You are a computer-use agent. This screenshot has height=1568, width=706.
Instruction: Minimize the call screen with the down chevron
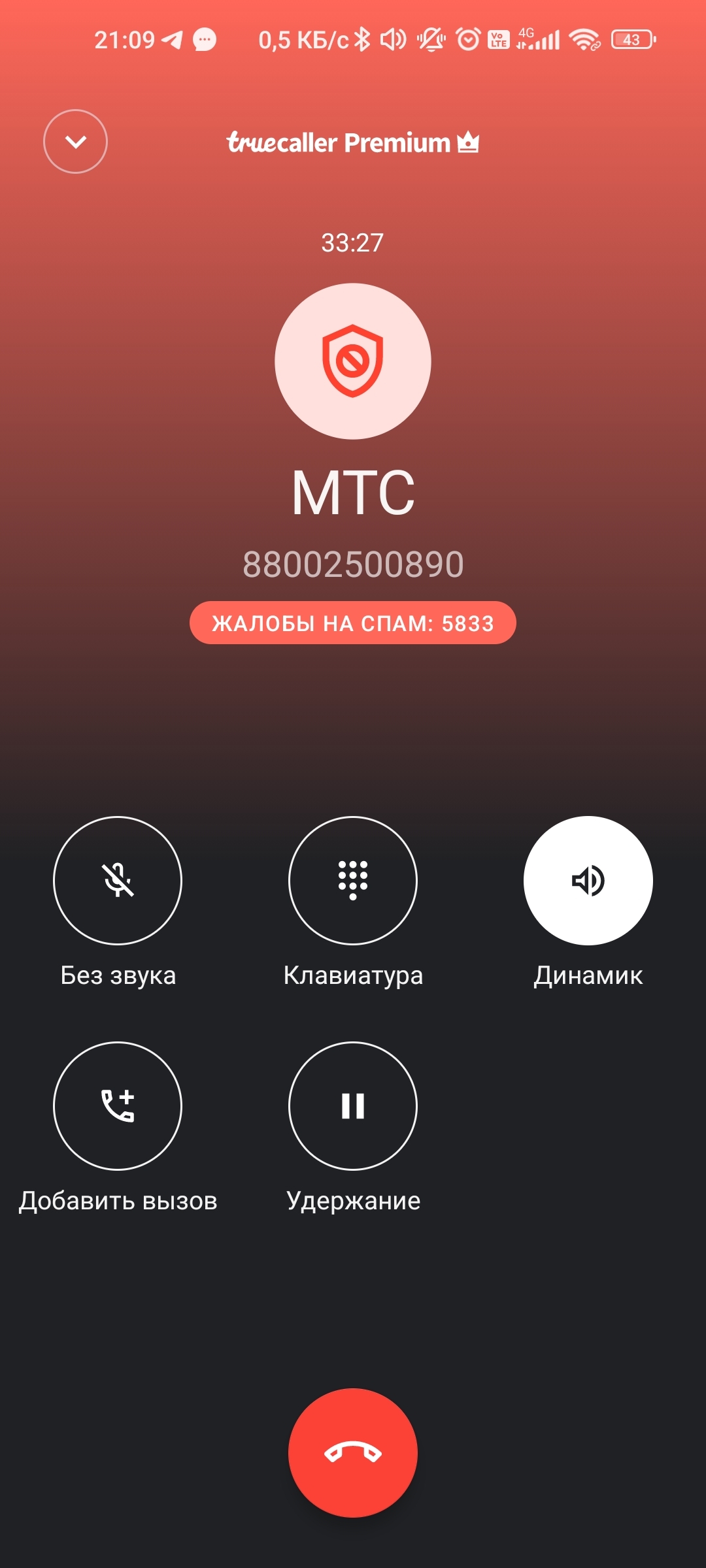(x=75, y=142)
